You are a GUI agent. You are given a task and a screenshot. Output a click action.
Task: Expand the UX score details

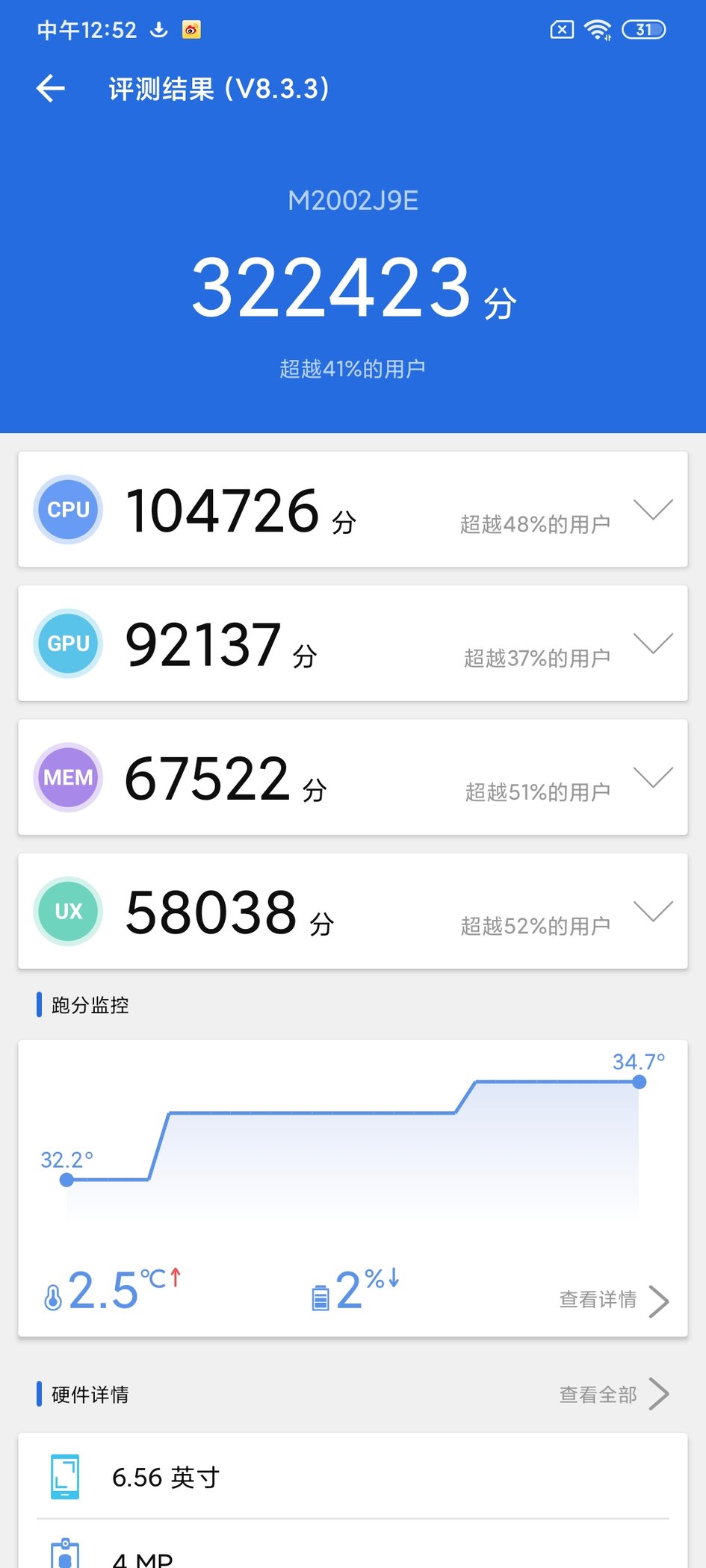[653, 911]
